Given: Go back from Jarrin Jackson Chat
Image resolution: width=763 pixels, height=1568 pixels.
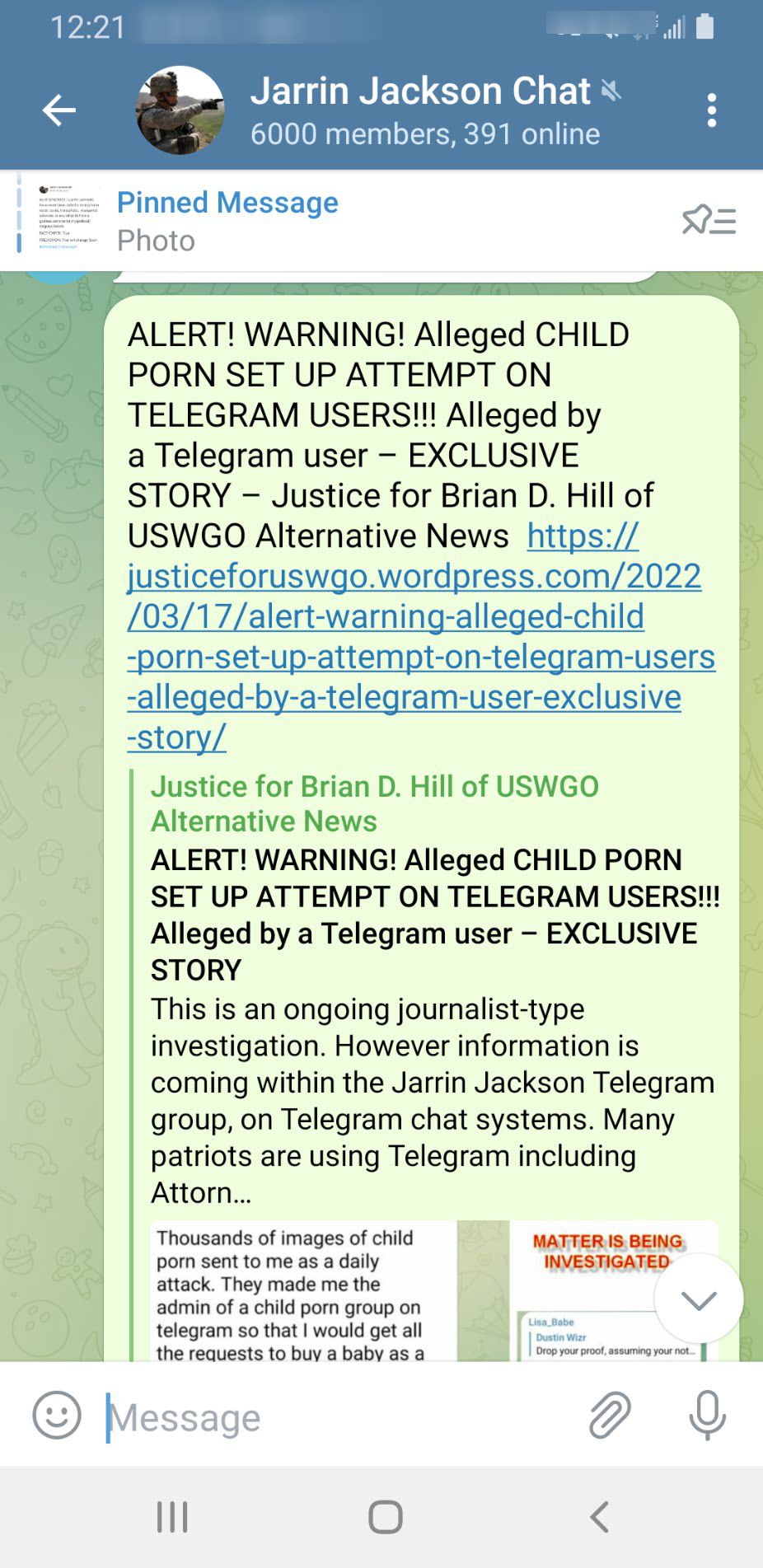Looking at the screenshot, I should pyautogui.click(x=59, y=110).
